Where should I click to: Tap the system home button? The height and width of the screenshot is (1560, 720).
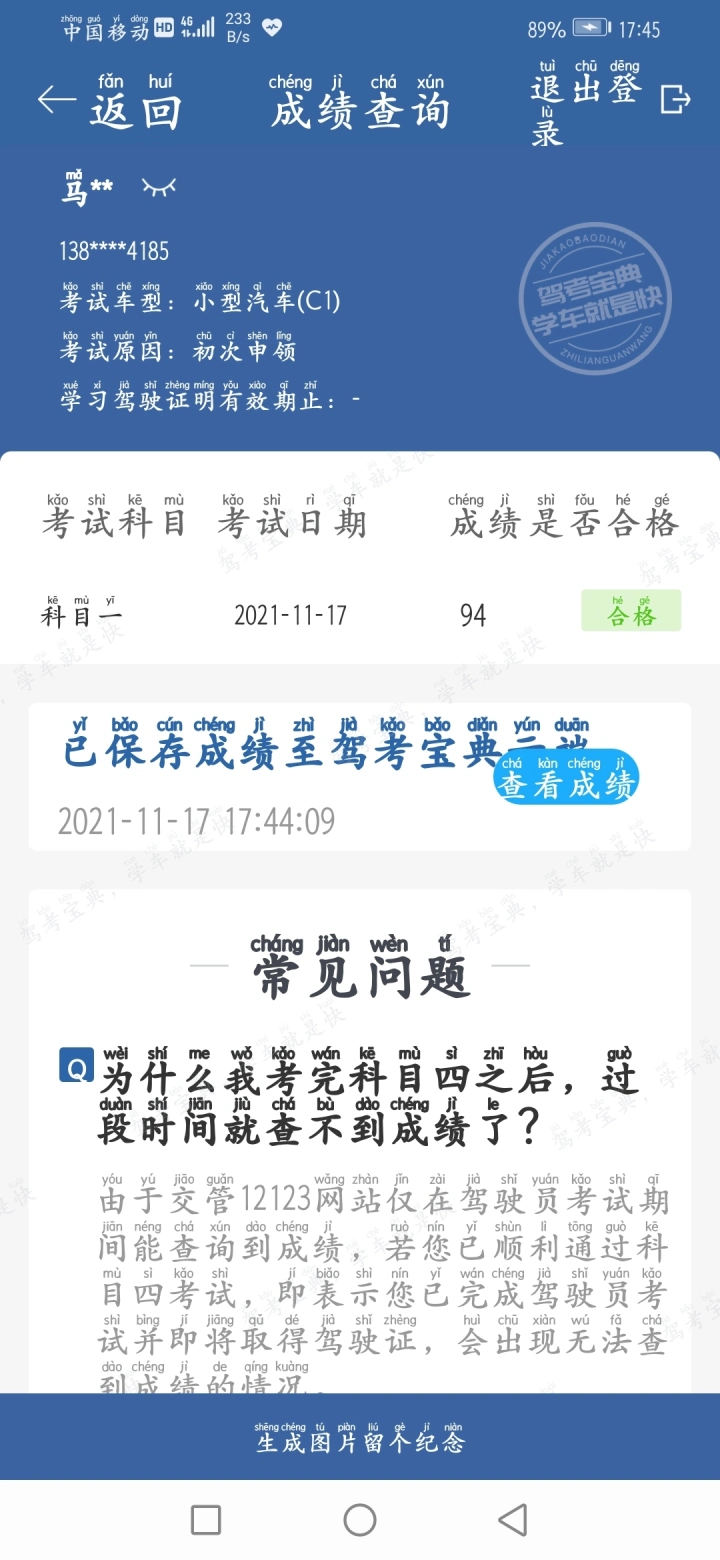tap(360, 1520)
